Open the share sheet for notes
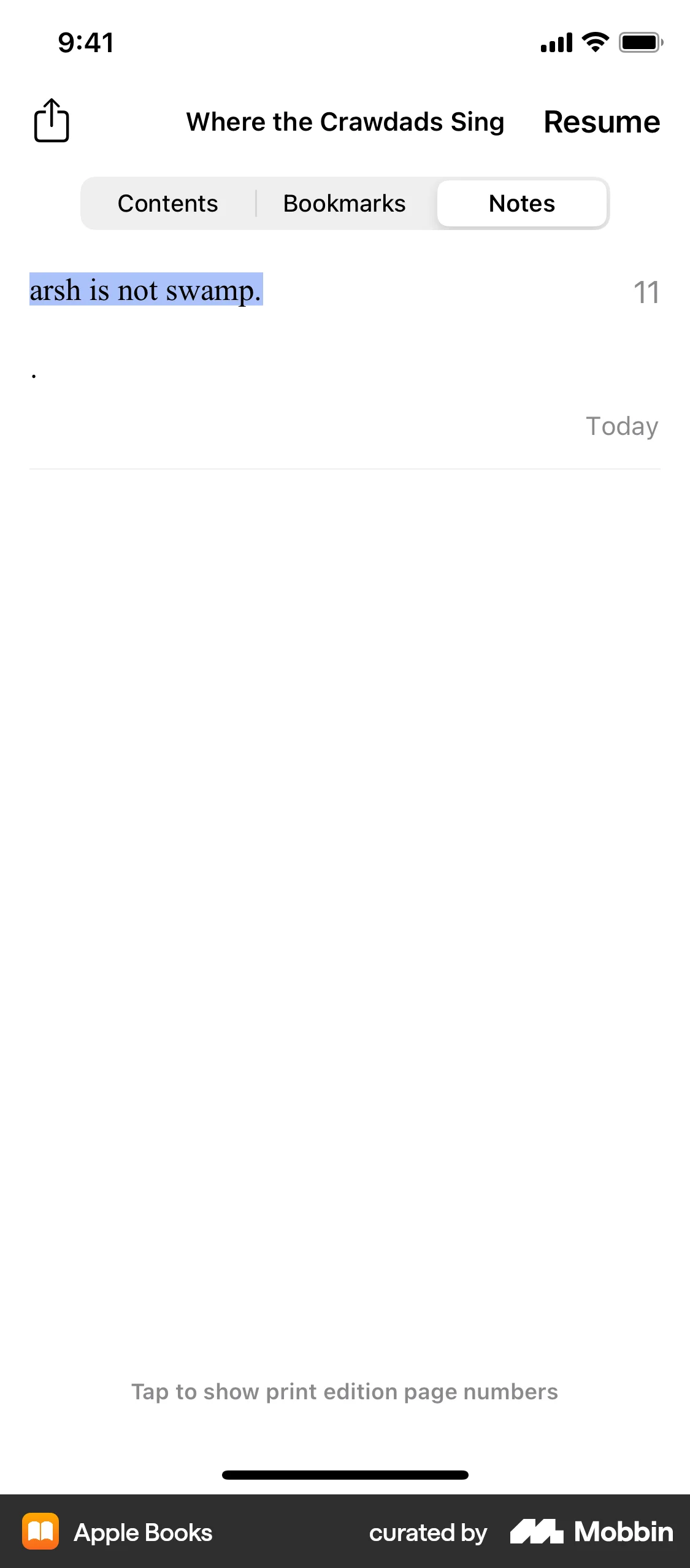690x1568 pixels. (52, 121)
